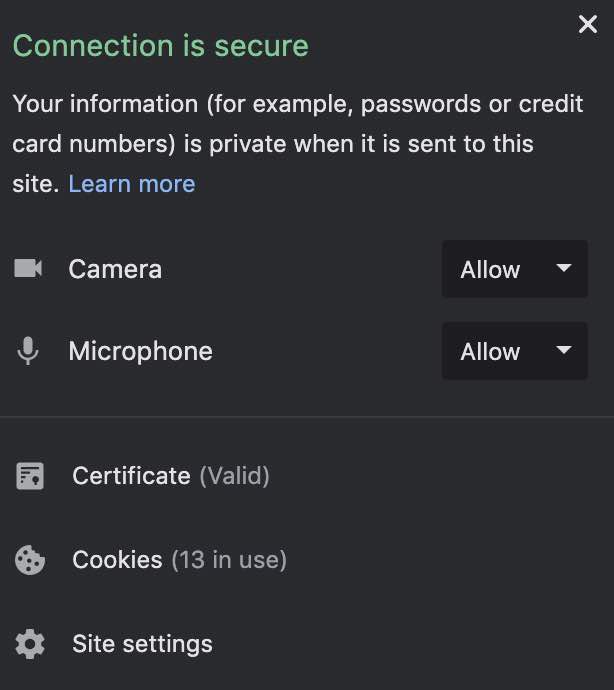
Task: Go to Site settings
Action: coord(142,644)
